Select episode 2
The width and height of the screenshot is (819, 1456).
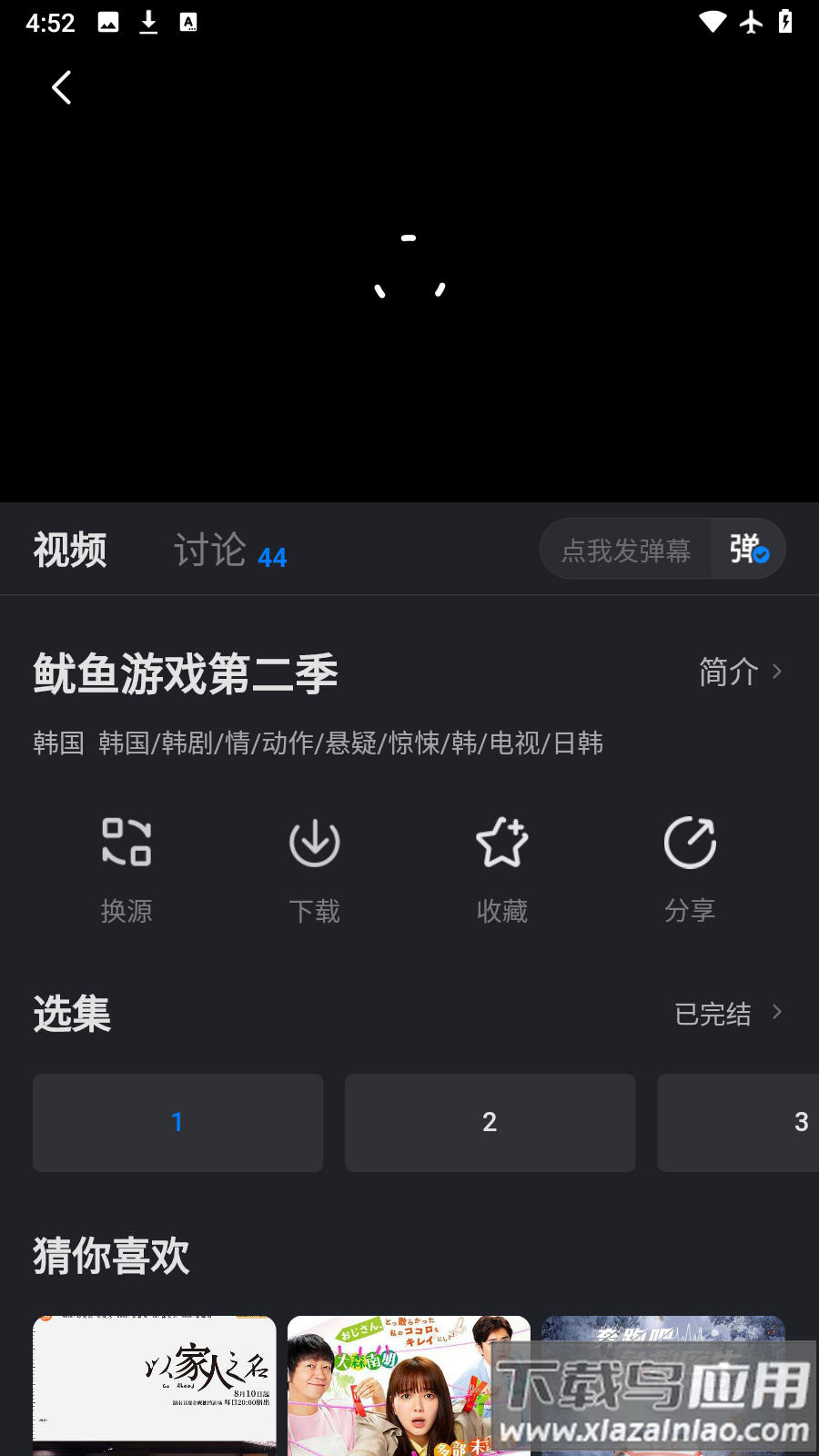[490, 1122]
